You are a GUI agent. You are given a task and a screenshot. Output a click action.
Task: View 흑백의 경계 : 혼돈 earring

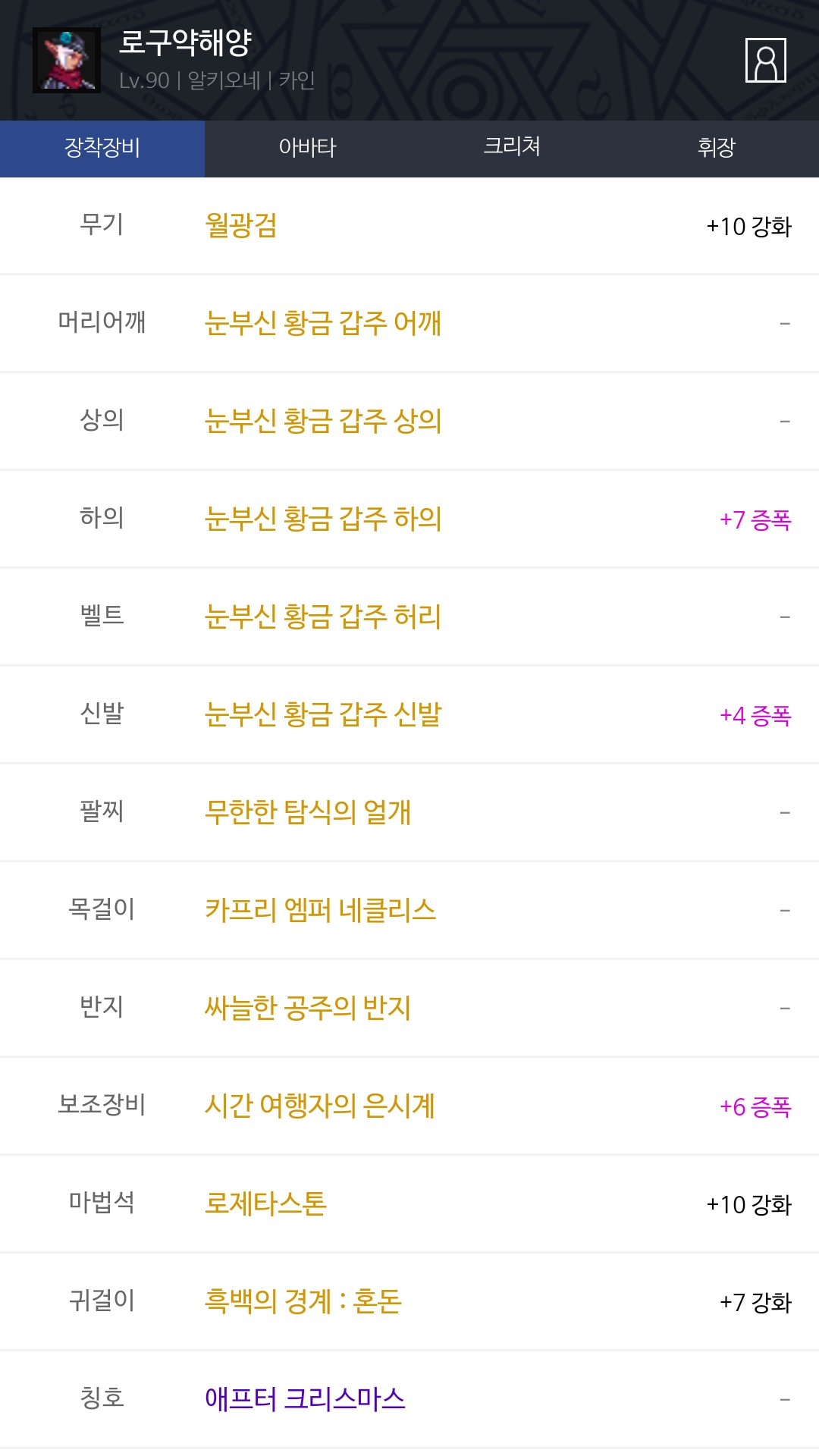pyautogui.click(x=409, y=1302)
